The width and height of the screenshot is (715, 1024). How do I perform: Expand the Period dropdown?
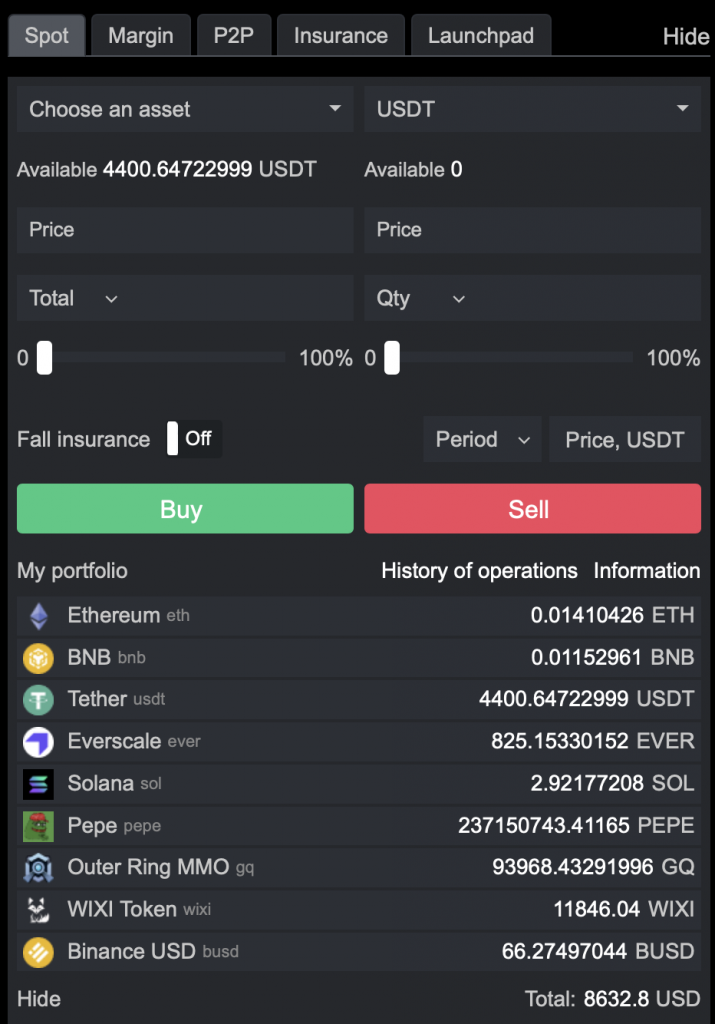[x=482, y=439]
